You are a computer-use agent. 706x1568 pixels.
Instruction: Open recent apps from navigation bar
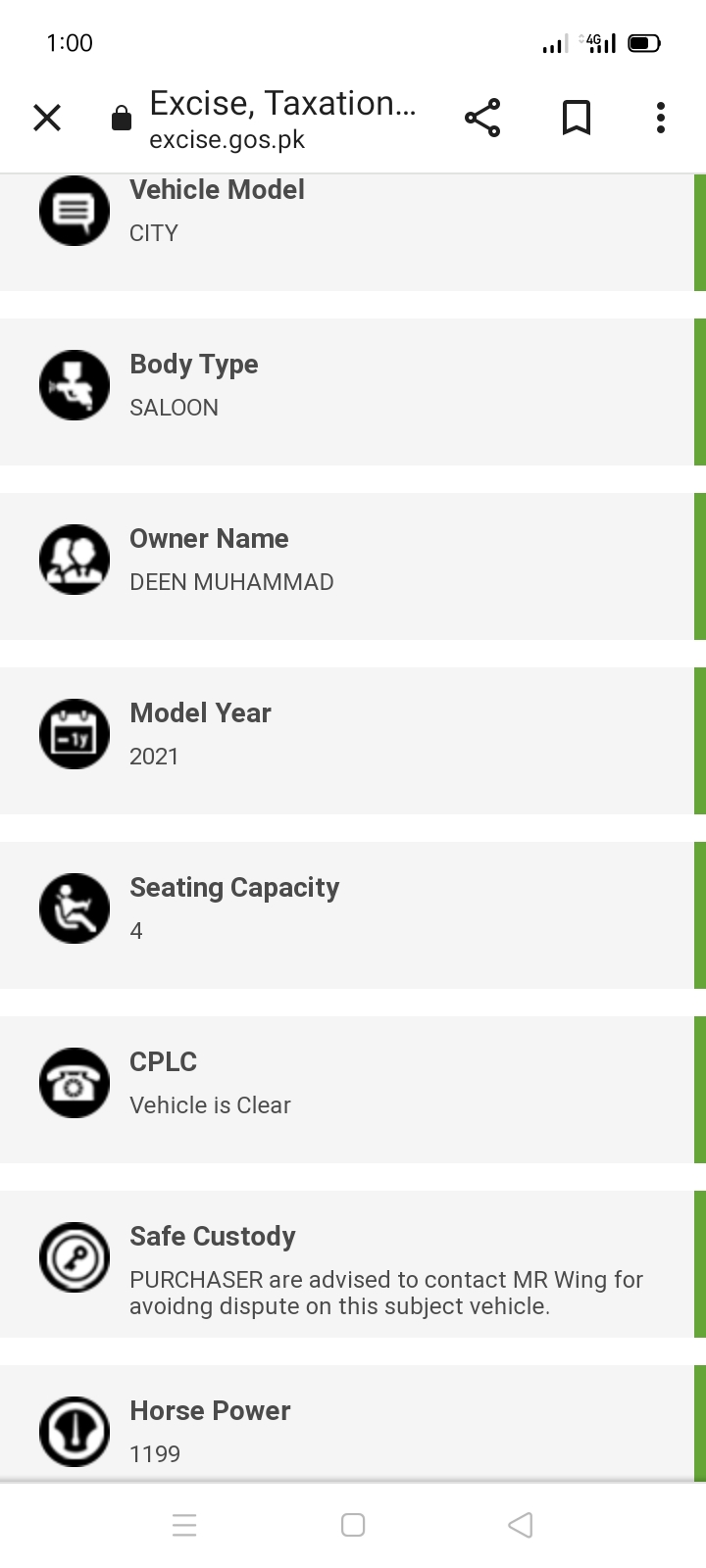pos(184,1525)
